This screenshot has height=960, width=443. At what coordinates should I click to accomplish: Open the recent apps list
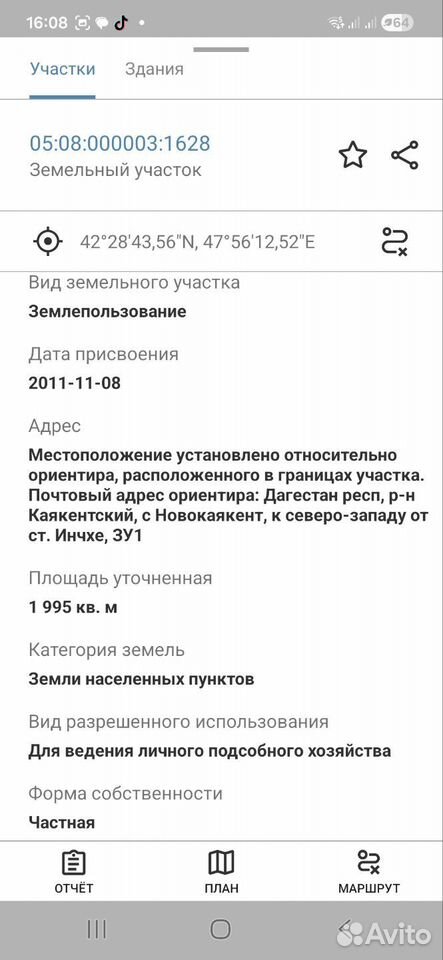[97, 929]
